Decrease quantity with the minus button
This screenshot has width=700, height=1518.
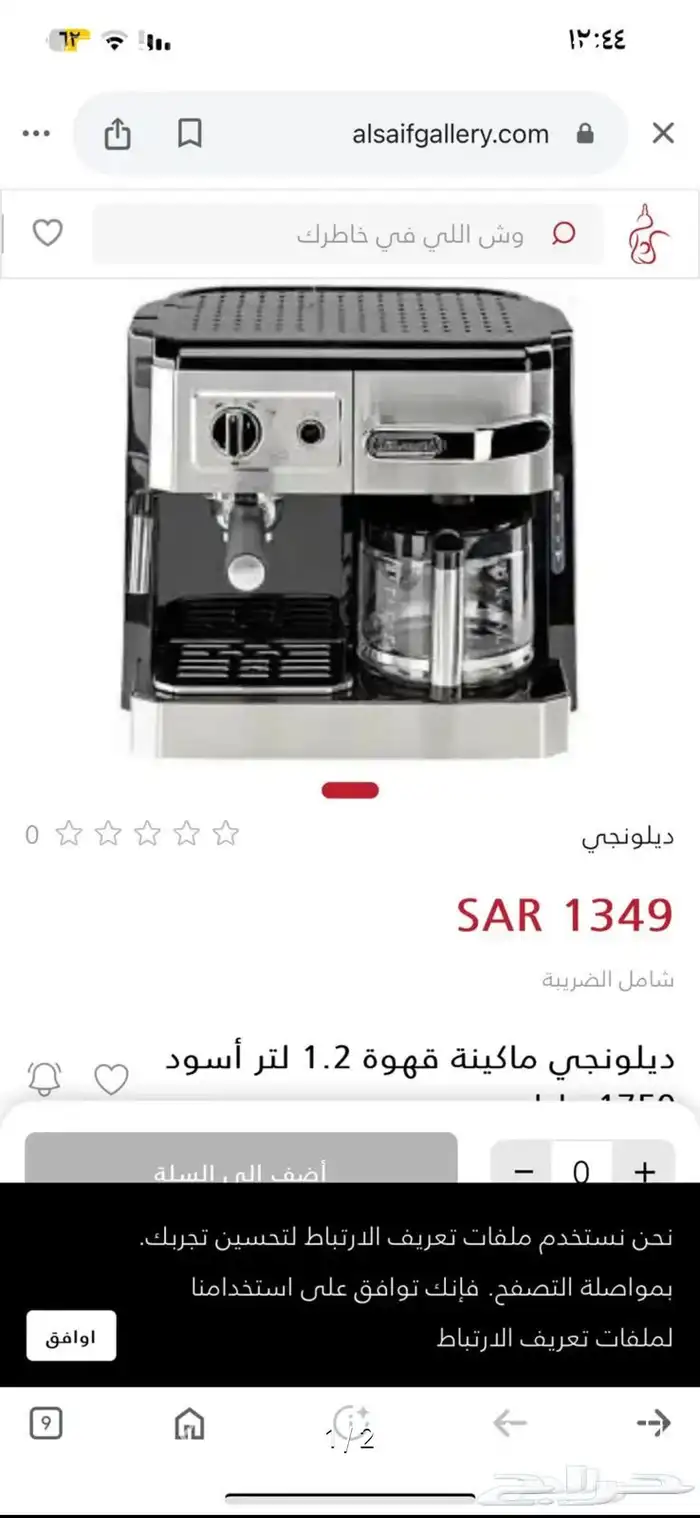click(525, 1172)
